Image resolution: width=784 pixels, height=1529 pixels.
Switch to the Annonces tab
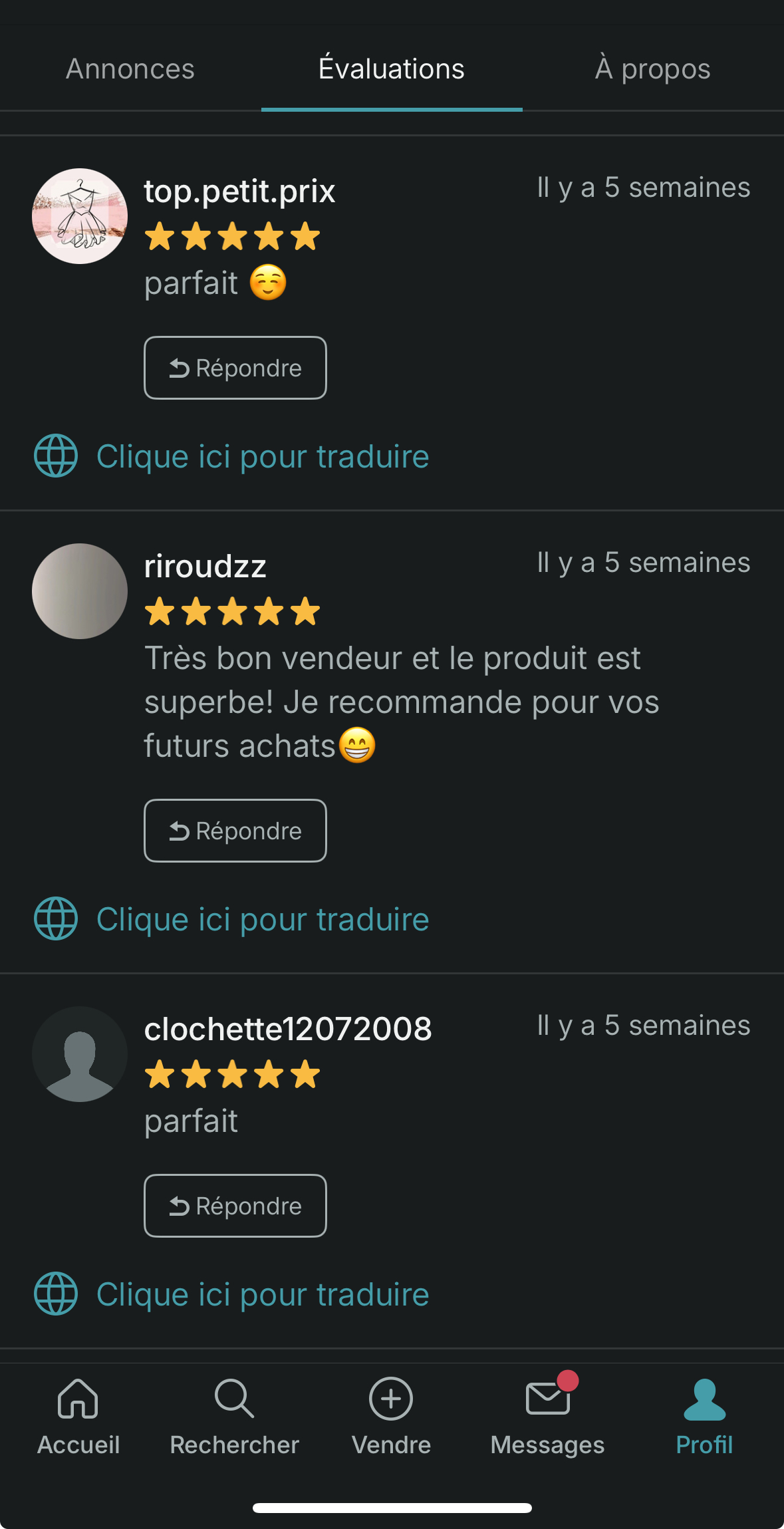(130, 69)
